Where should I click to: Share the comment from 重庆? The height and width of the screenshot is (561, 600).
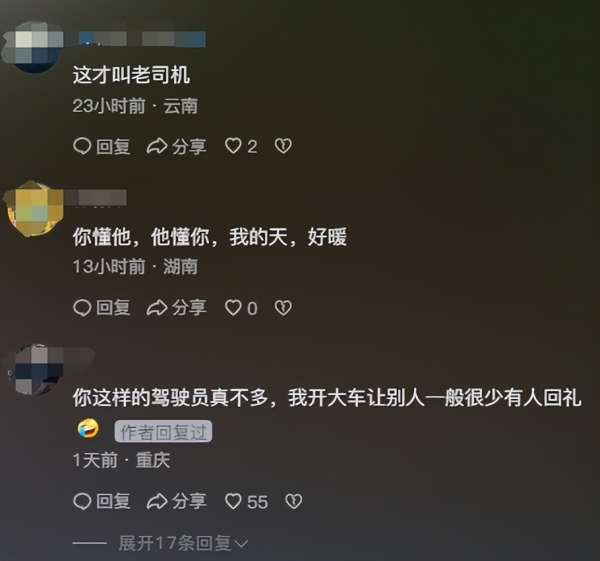click(177, 501)
